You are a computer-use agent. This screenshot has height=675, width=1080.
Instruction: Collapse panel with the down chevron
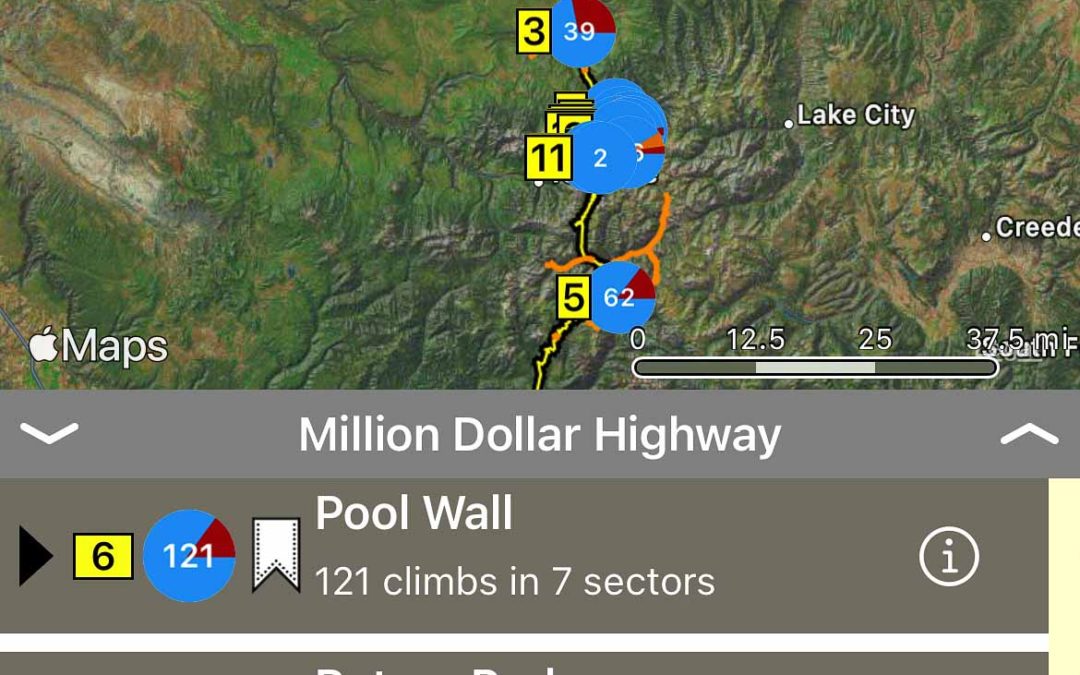48,434
